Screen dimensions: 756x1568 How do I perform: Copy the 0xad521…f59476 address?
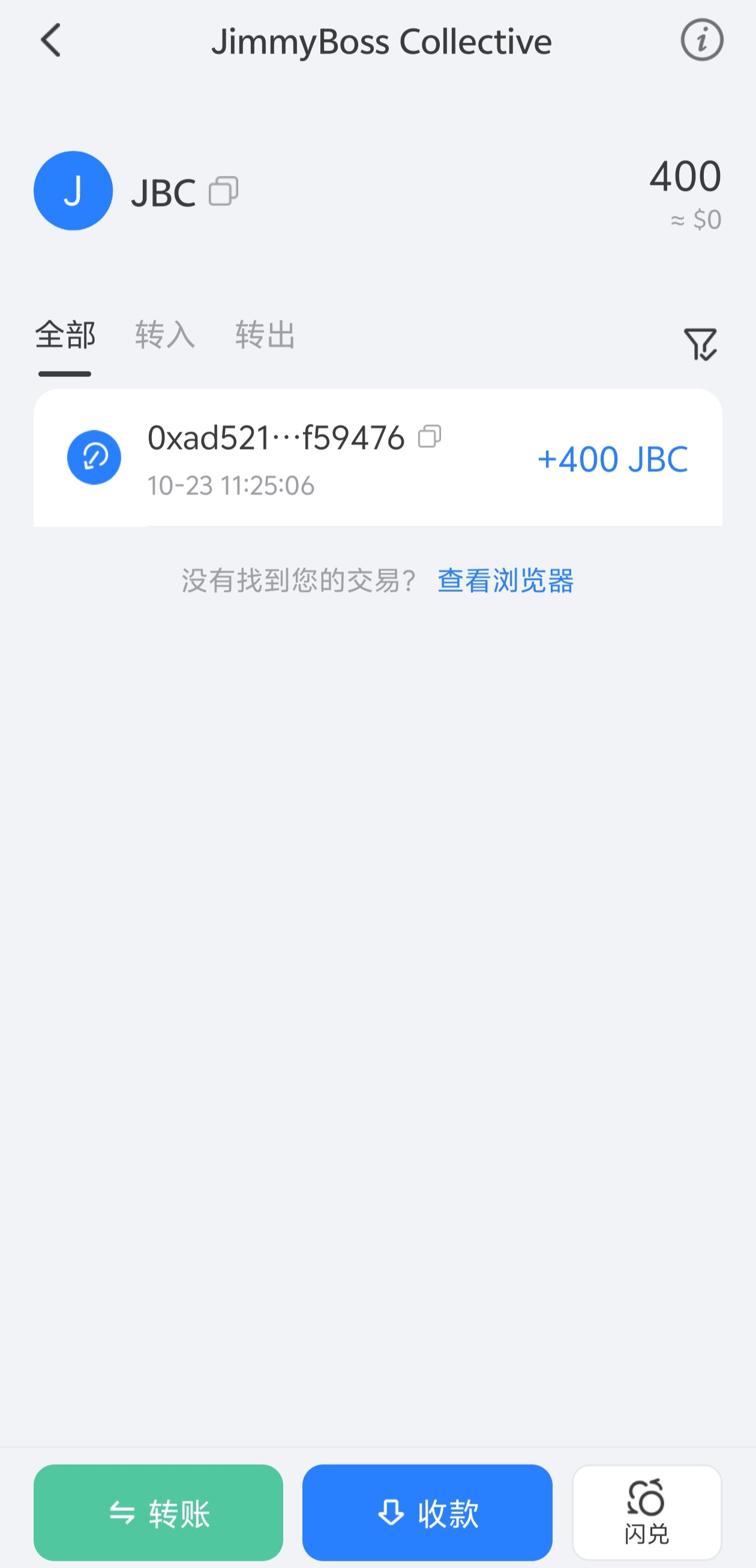click(430, 437)
